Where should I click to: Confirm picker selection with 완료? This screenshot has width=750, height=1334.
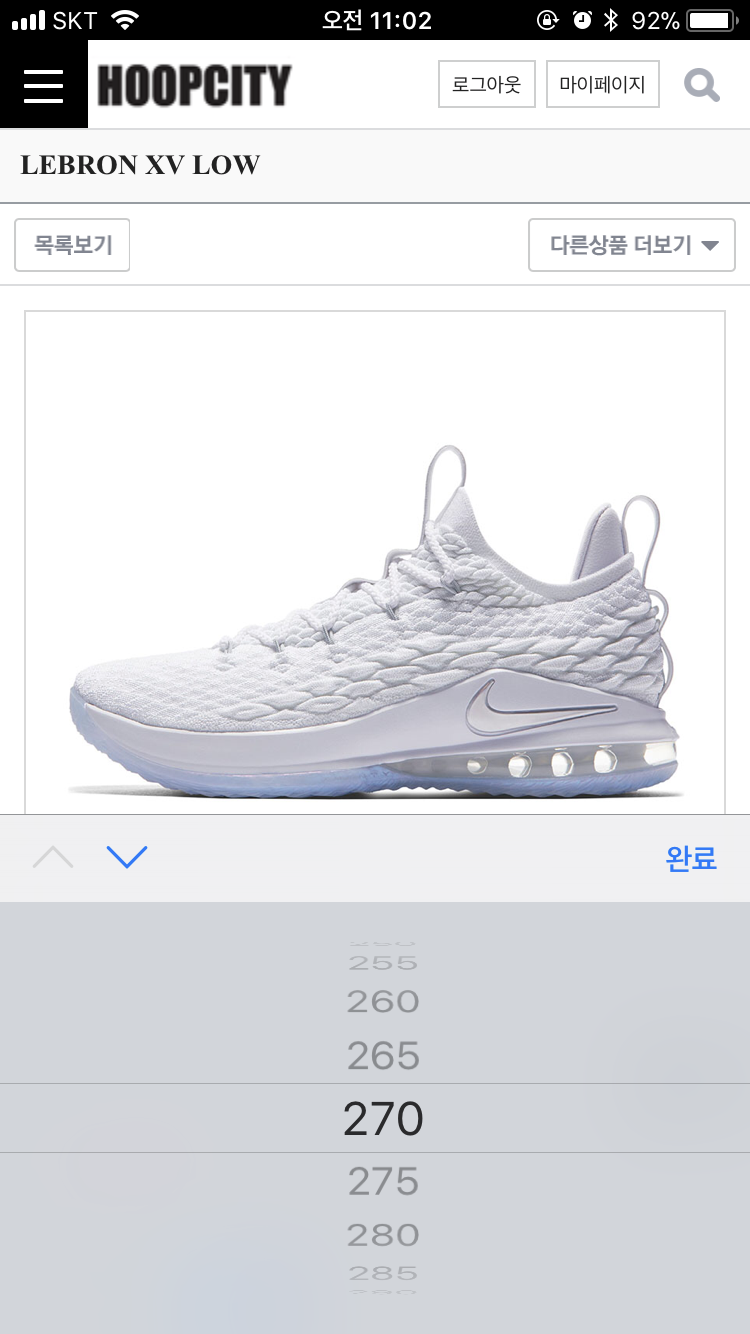691,858
